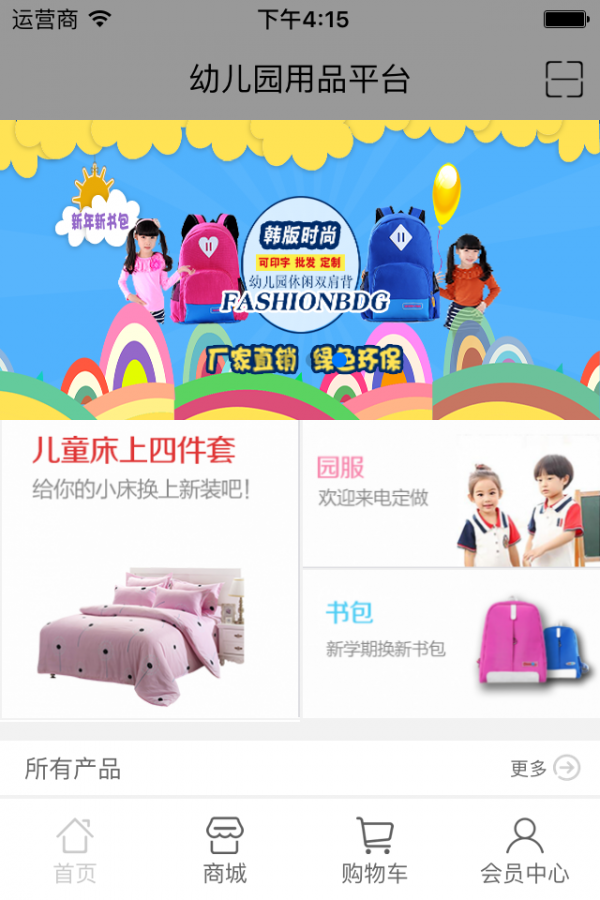Open the 儿童床上四件套 card
This screenshot has width=600, height=900.
(150, 570)
